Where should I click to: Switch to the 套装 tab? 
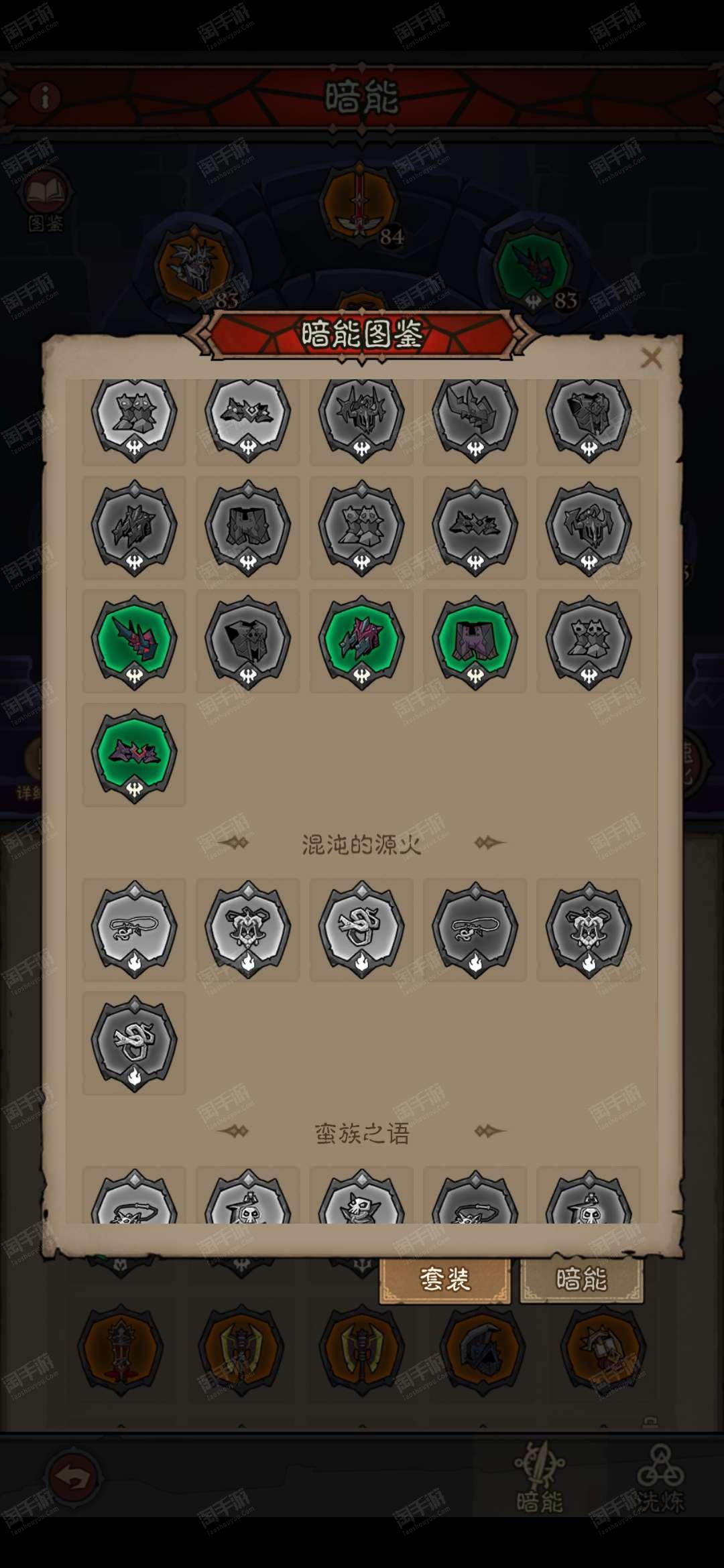[x=445, y=1279]
